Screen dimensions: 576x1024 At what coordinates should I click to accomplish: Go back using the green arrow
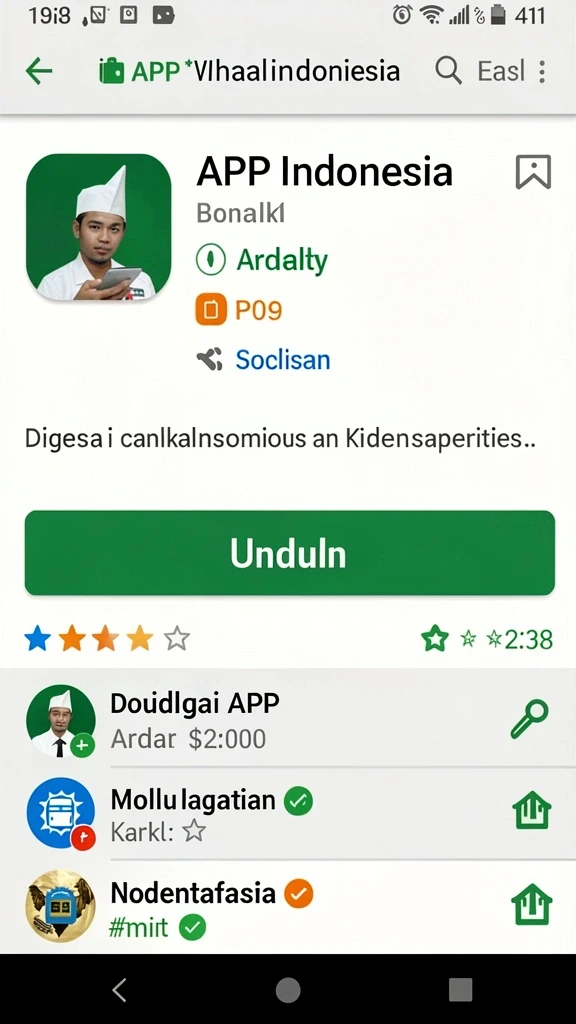point(39,71)
